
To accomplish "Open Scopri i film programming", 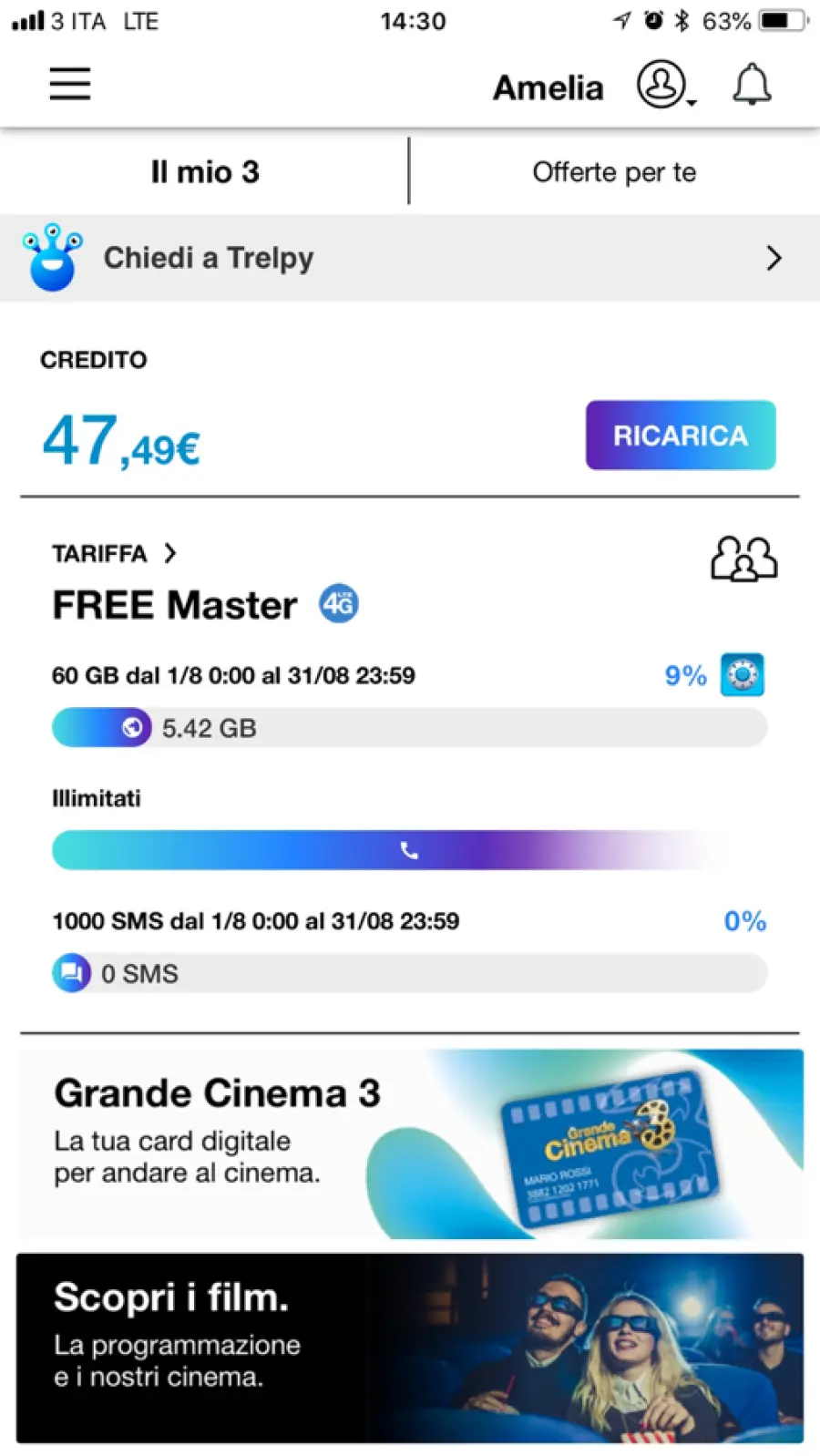I will pyautogui.click(x=410, y=1346).
